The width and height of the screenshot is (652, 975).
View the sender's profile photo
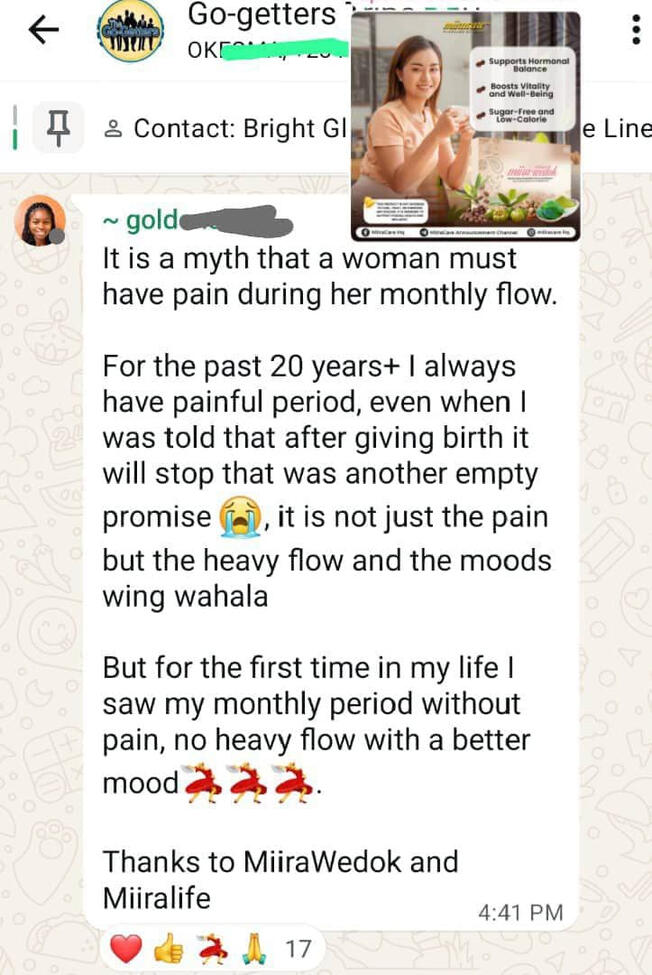[x=40, y=221]
